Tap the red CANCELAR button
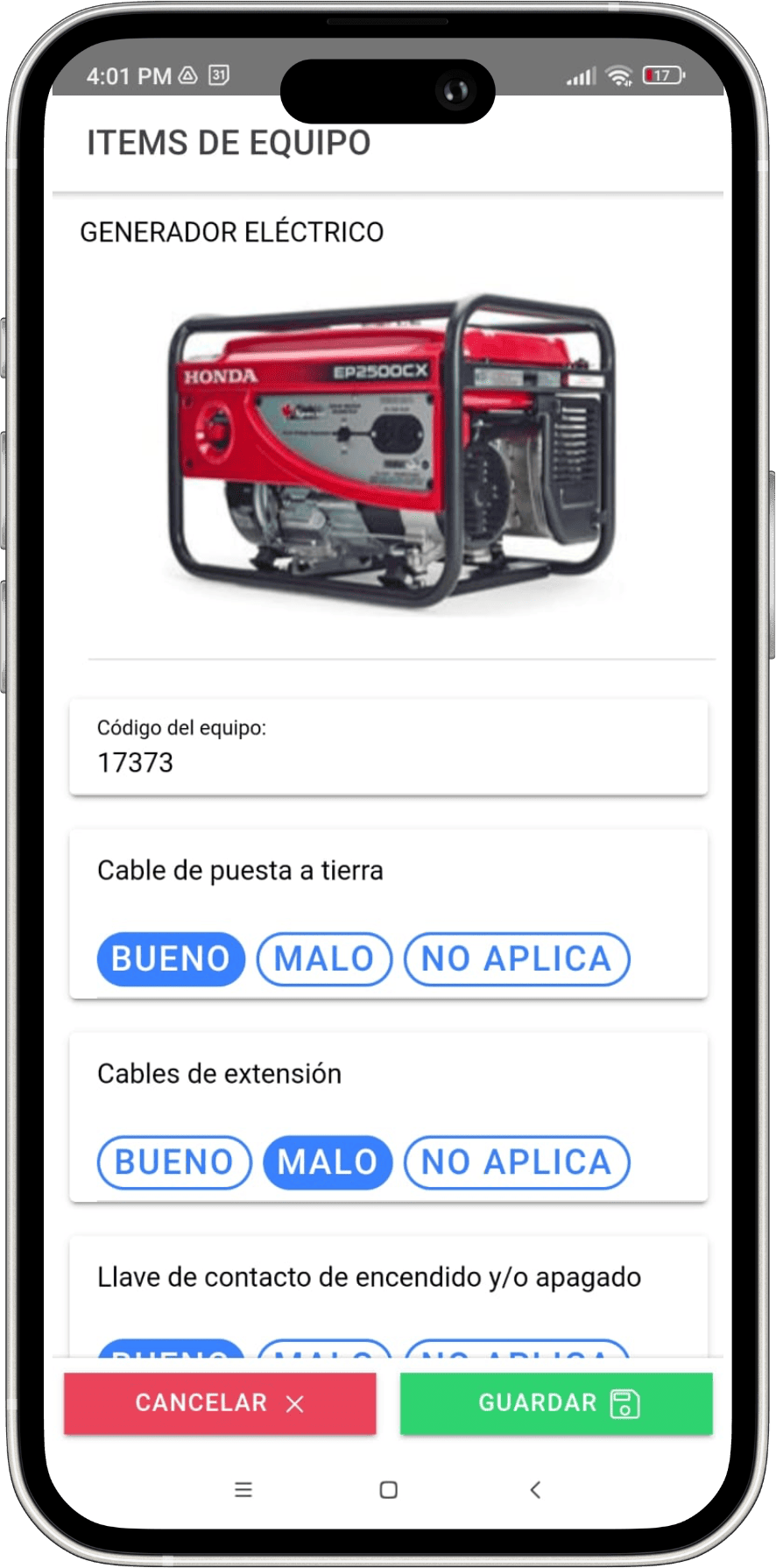776x1568 pixels. click(x=220, y=1402)
